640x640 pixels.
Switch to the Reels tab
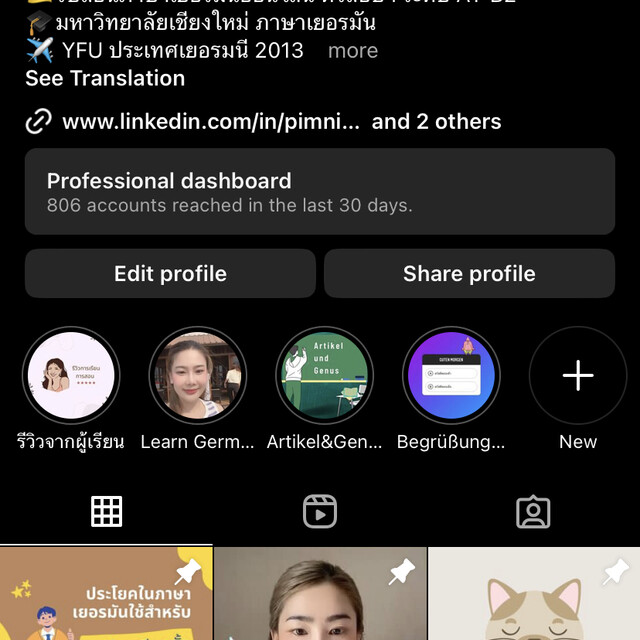tap(320, 511)
